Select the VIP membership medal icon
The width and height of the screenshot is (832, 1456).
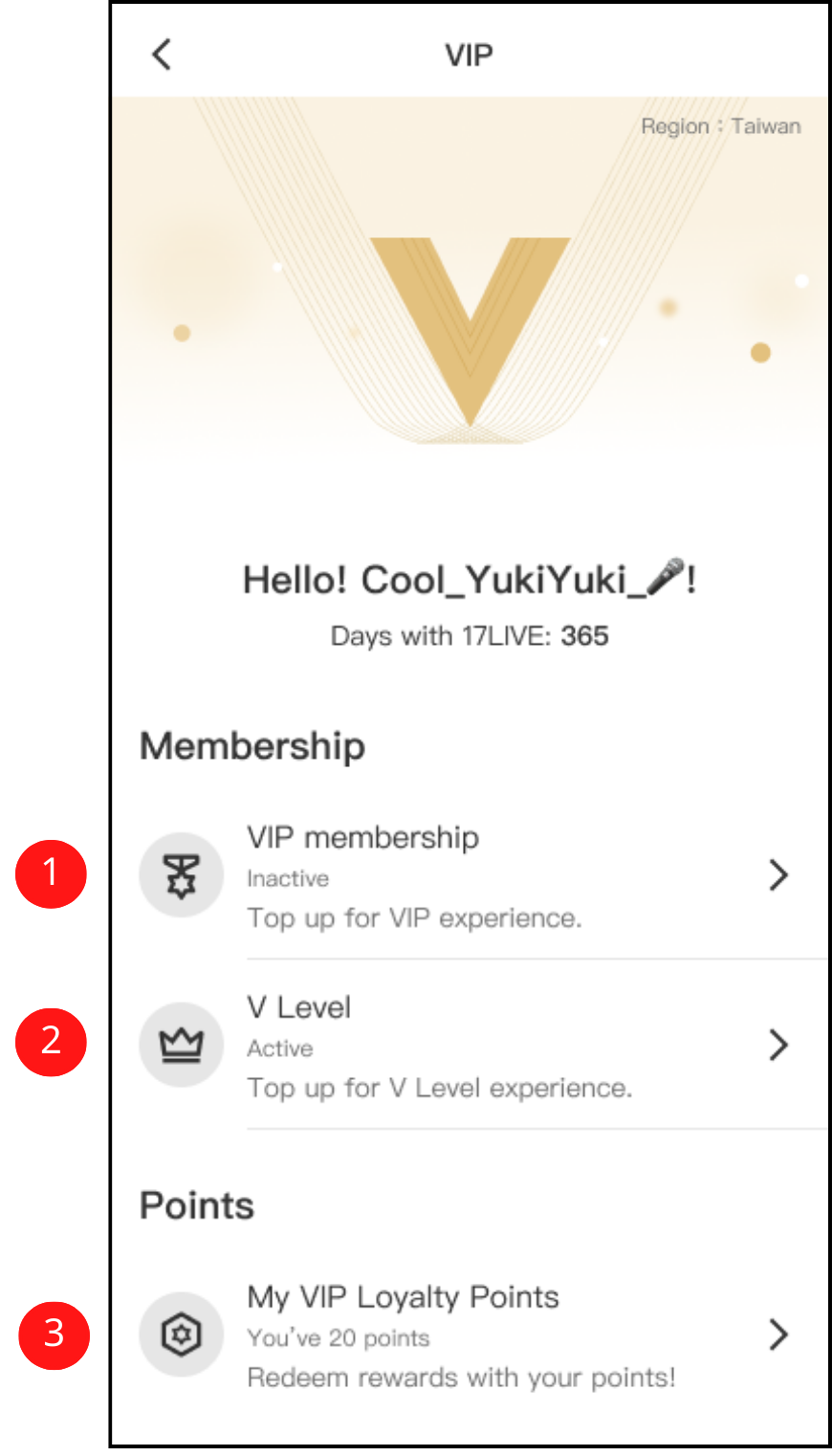pos(181,873)
